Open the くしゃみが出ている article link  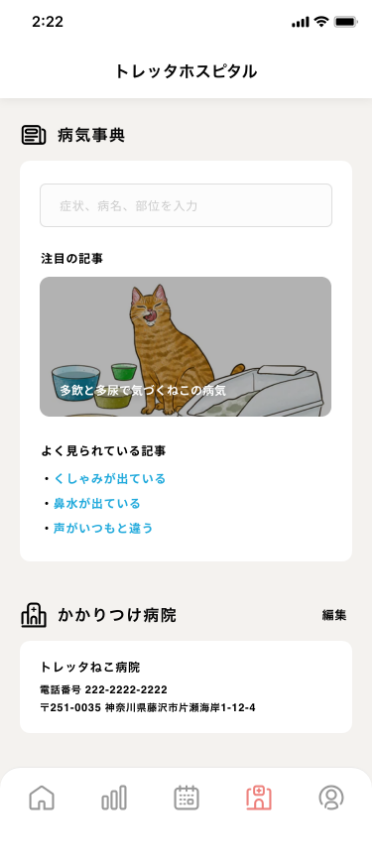(110, 479)
